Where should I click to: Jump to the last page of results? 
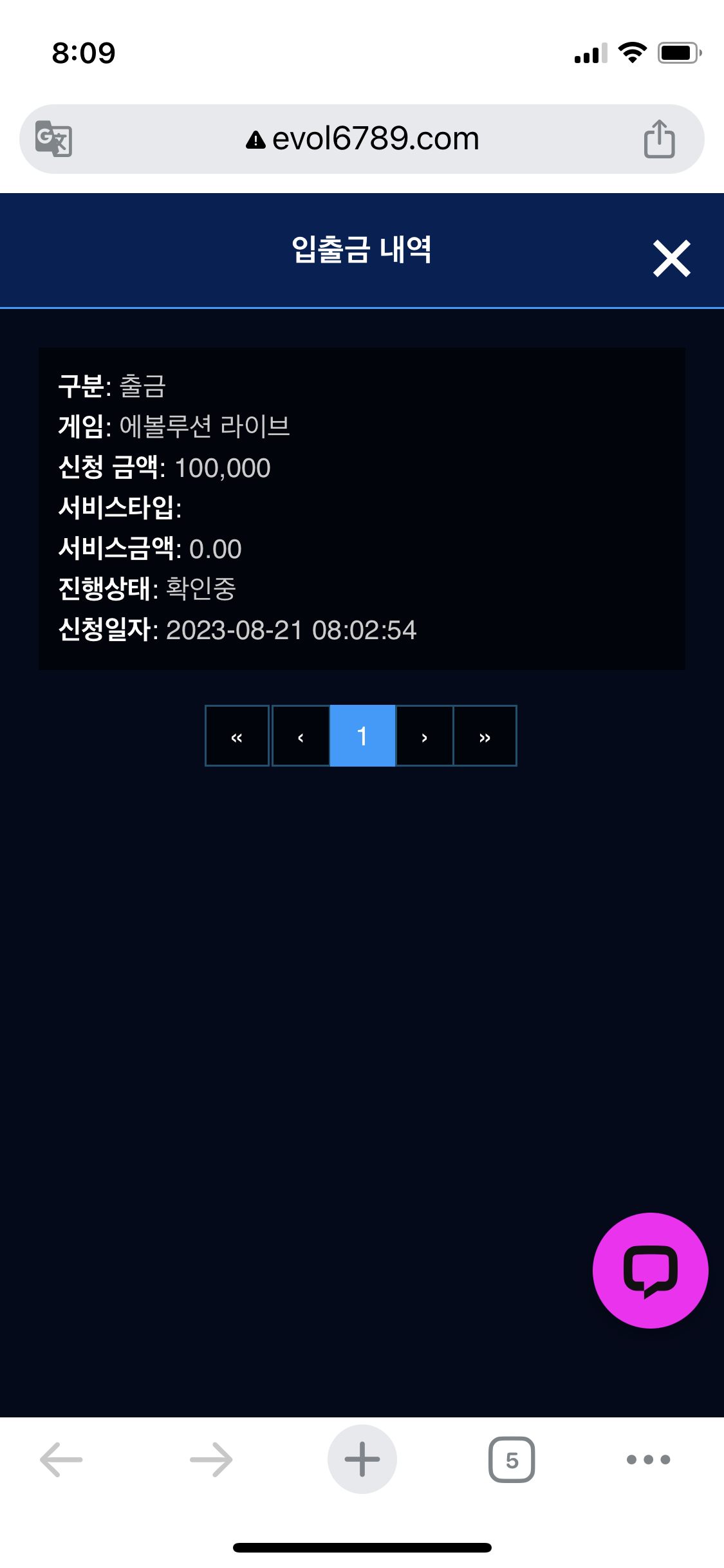tap(485, 736)
